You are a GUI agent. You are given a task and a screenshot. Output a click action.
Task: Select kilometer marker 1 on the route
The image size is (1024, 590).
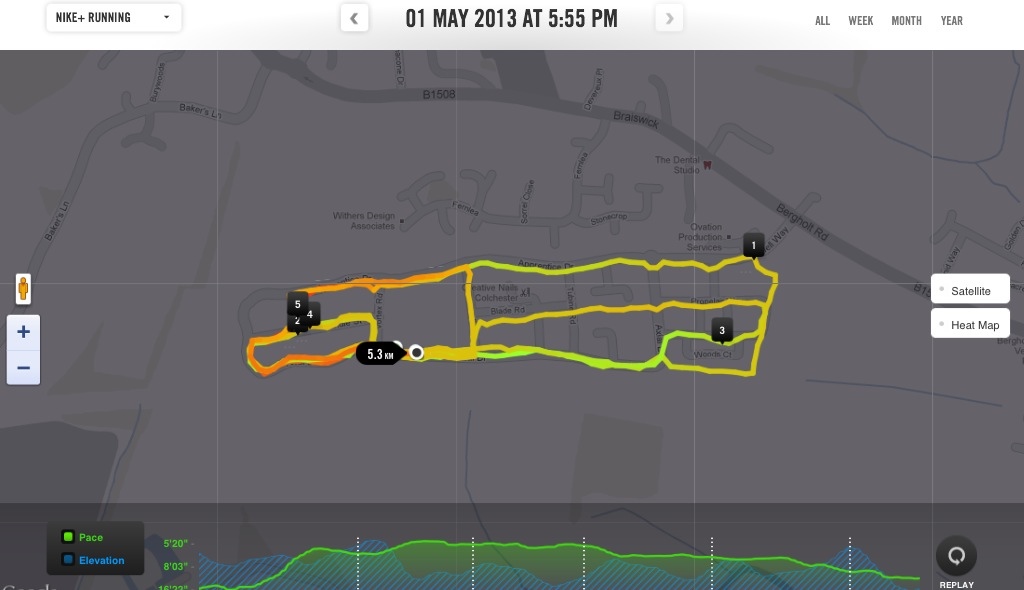click(x=754, y=245)
